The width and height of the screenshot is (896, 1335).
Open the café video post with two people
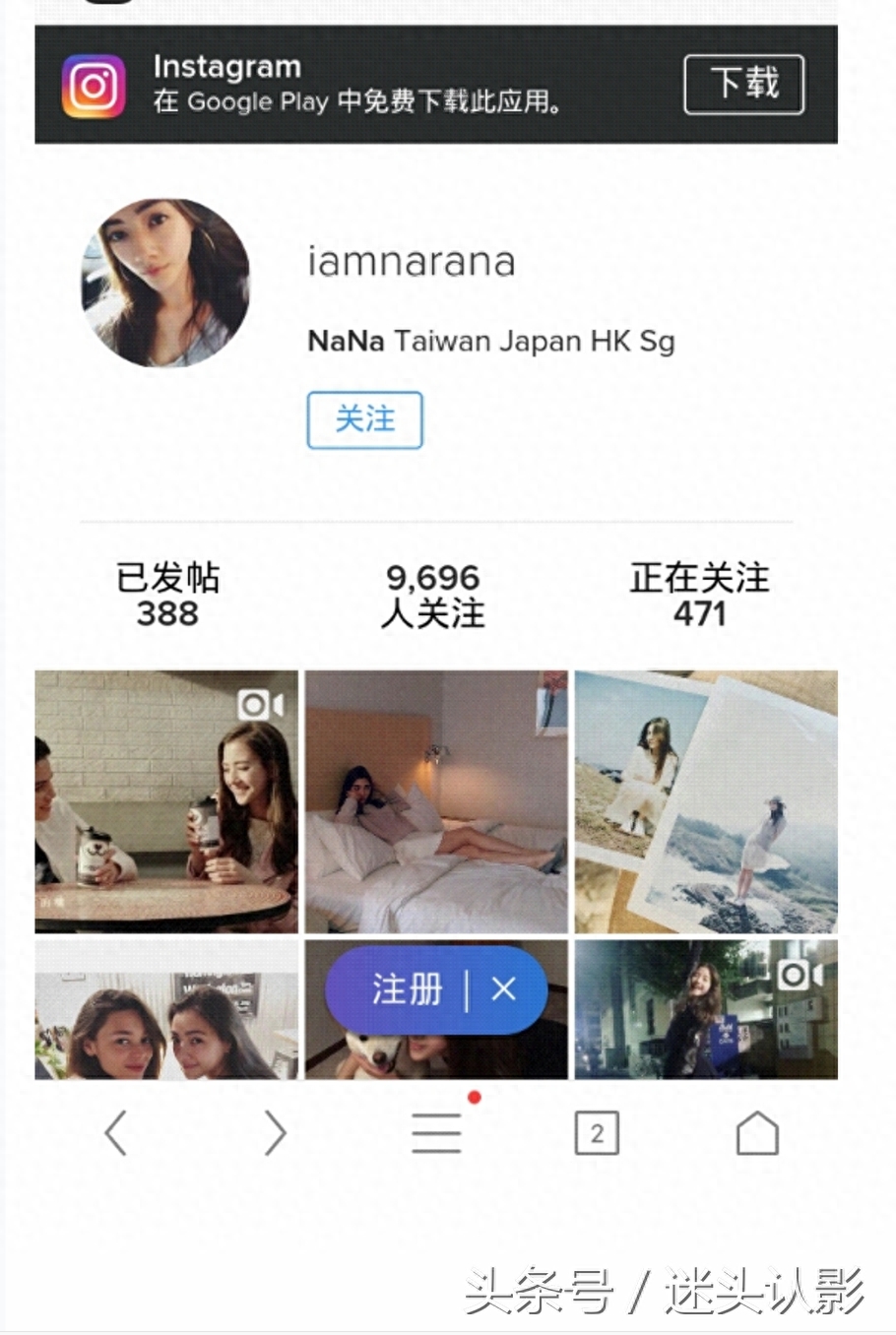tap(166, 801)
